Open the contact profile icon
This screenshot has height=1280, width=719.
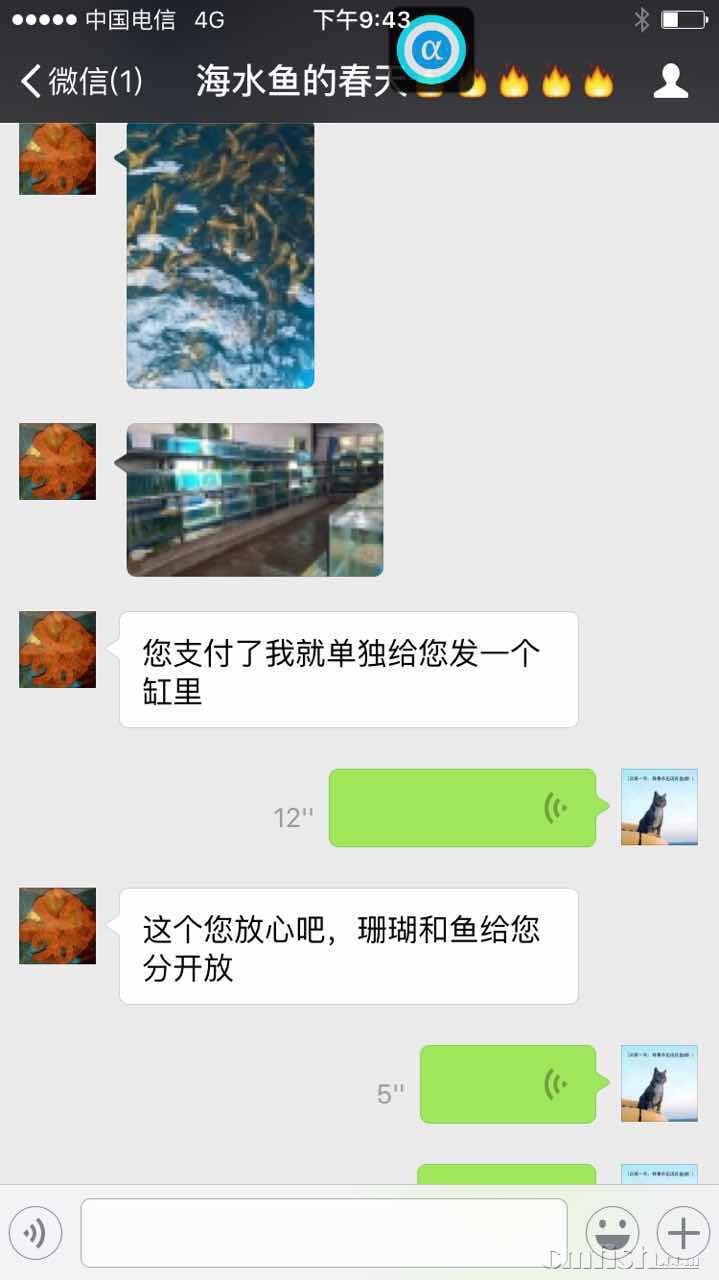(x=670, y=81)
